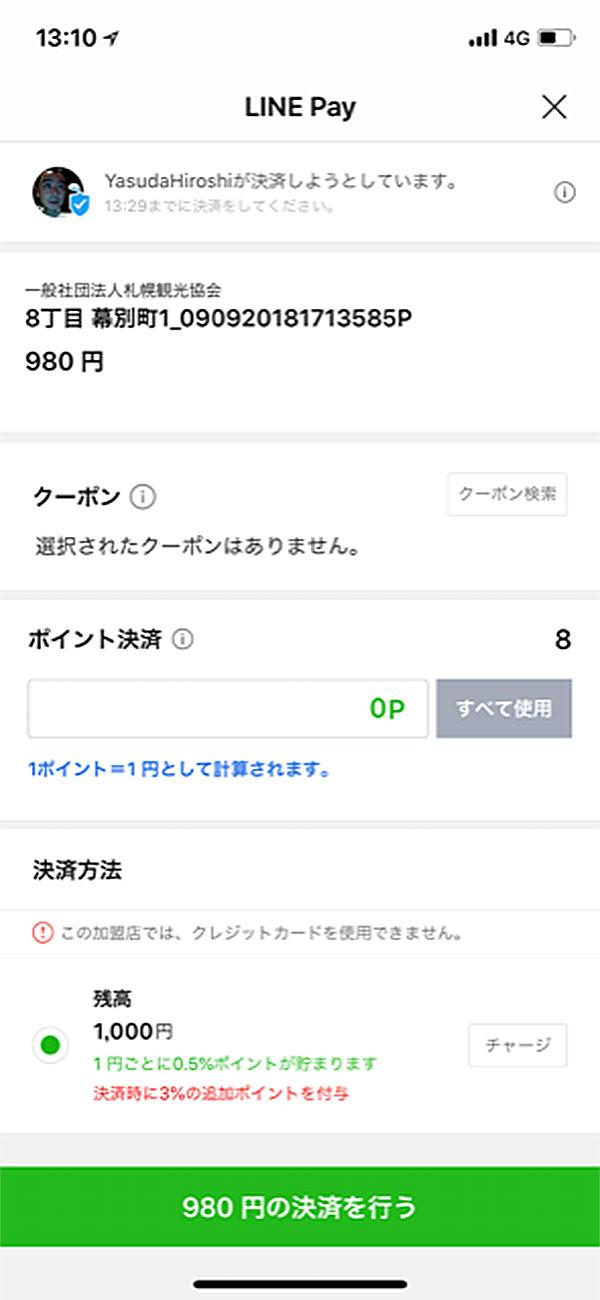This screenshot has height=1300, width=600.
Task: Tap the クーポン検索 button
Action: (x=507, y=494)
